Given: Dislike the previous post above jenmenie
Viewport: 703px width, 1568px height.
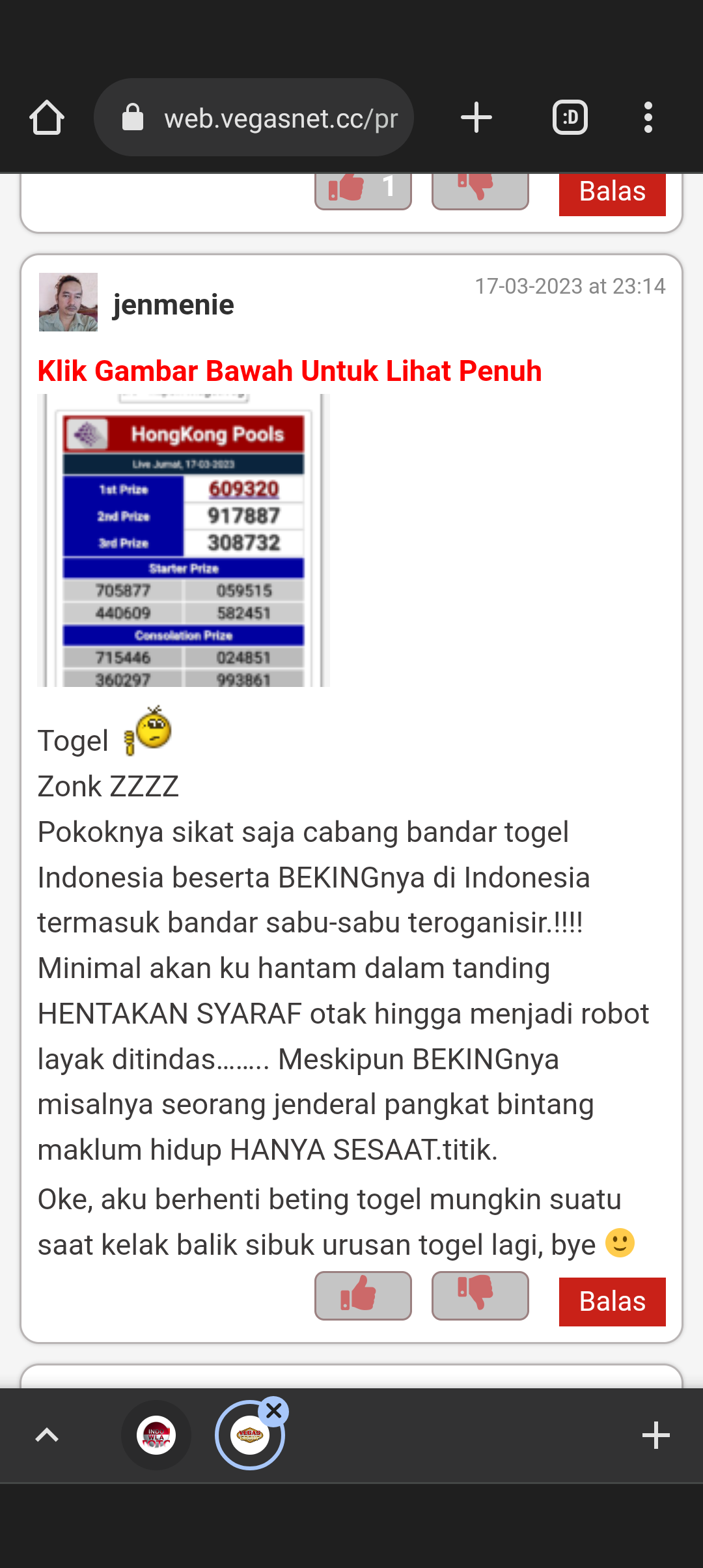Looking at the screenshot, I should point(480,190).
